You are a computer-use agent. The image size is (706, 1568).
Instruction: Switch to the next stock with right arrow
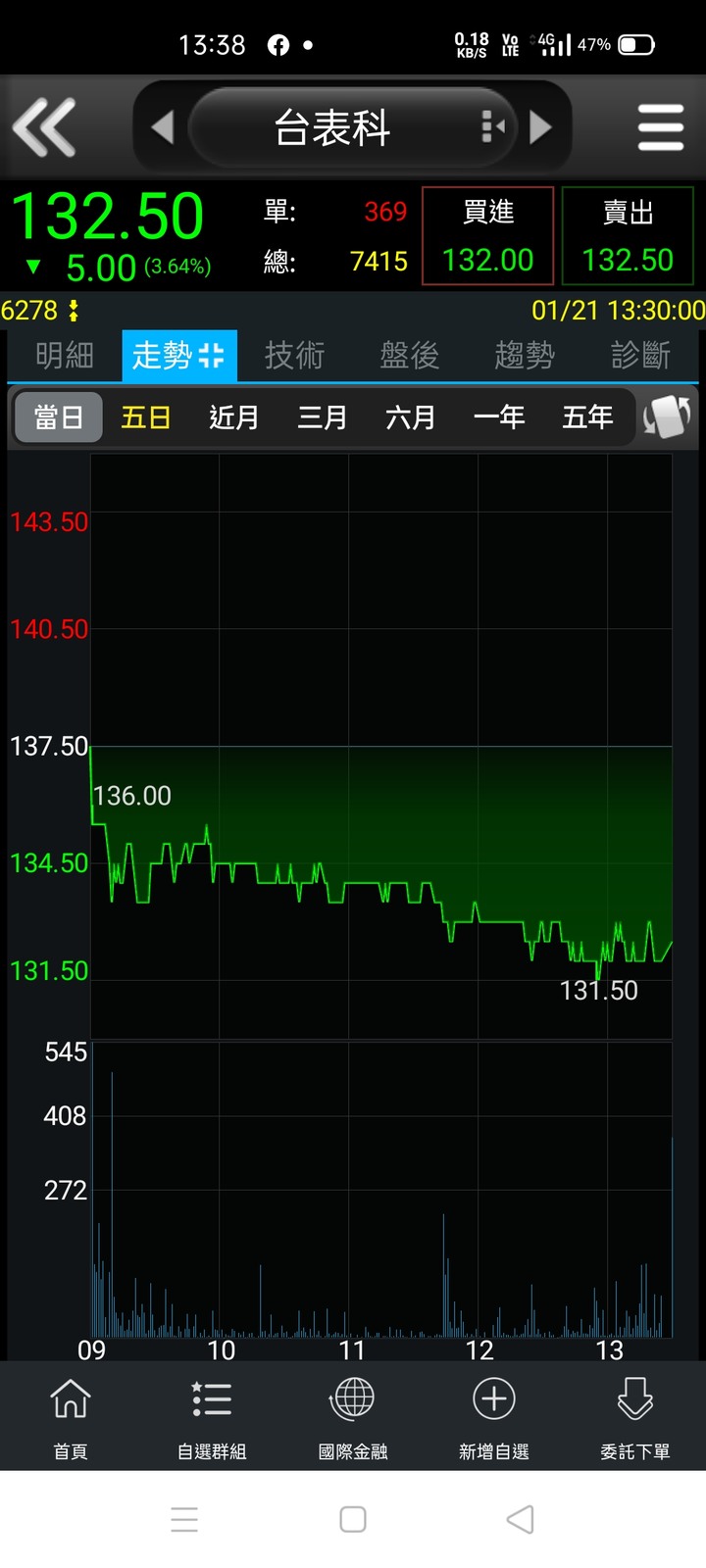click(x=540, y=127)
